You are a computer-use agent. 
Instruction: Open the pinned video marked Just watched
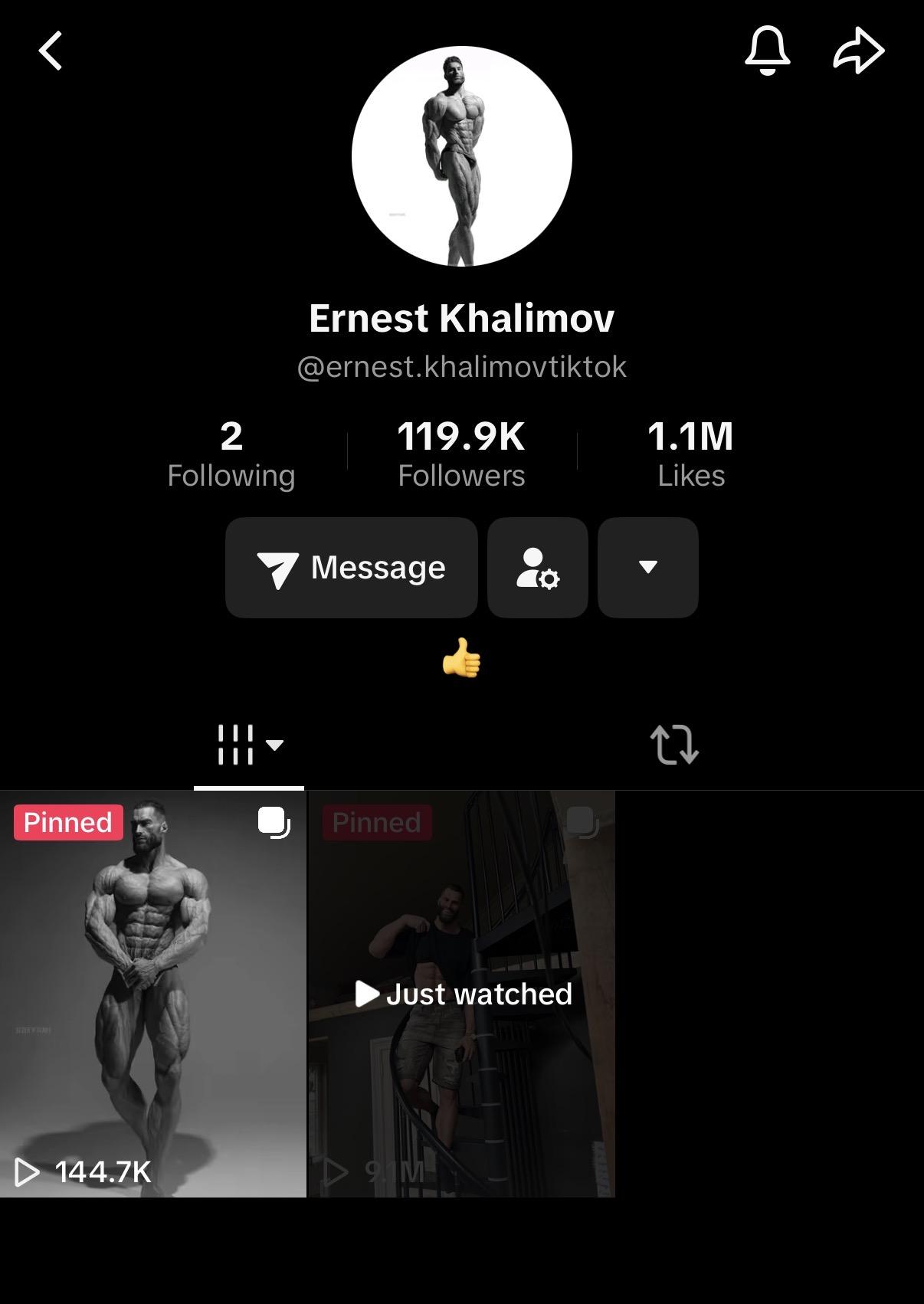coord(462,994)
